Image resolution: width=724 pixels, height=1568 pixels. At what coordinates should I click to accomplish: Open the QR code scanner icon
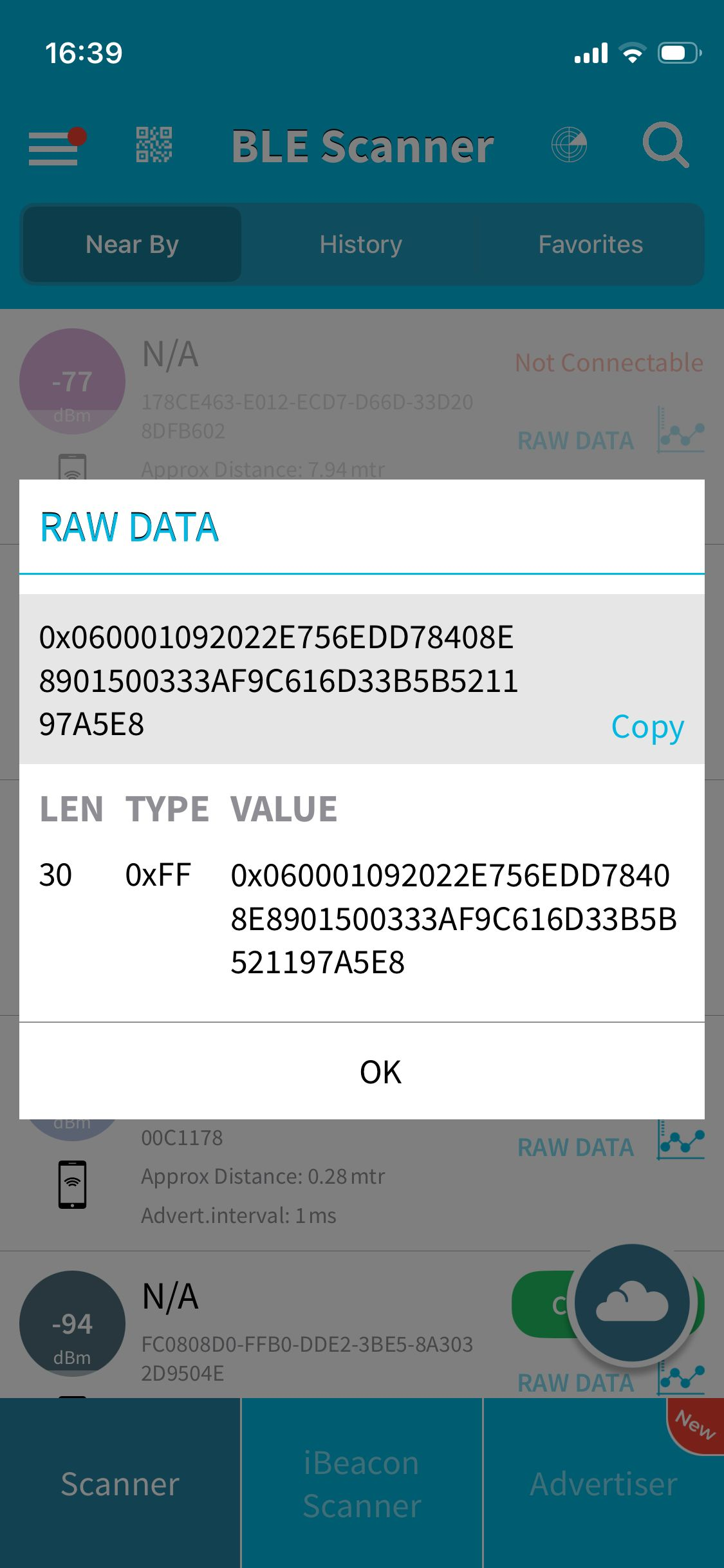(154, 145)
